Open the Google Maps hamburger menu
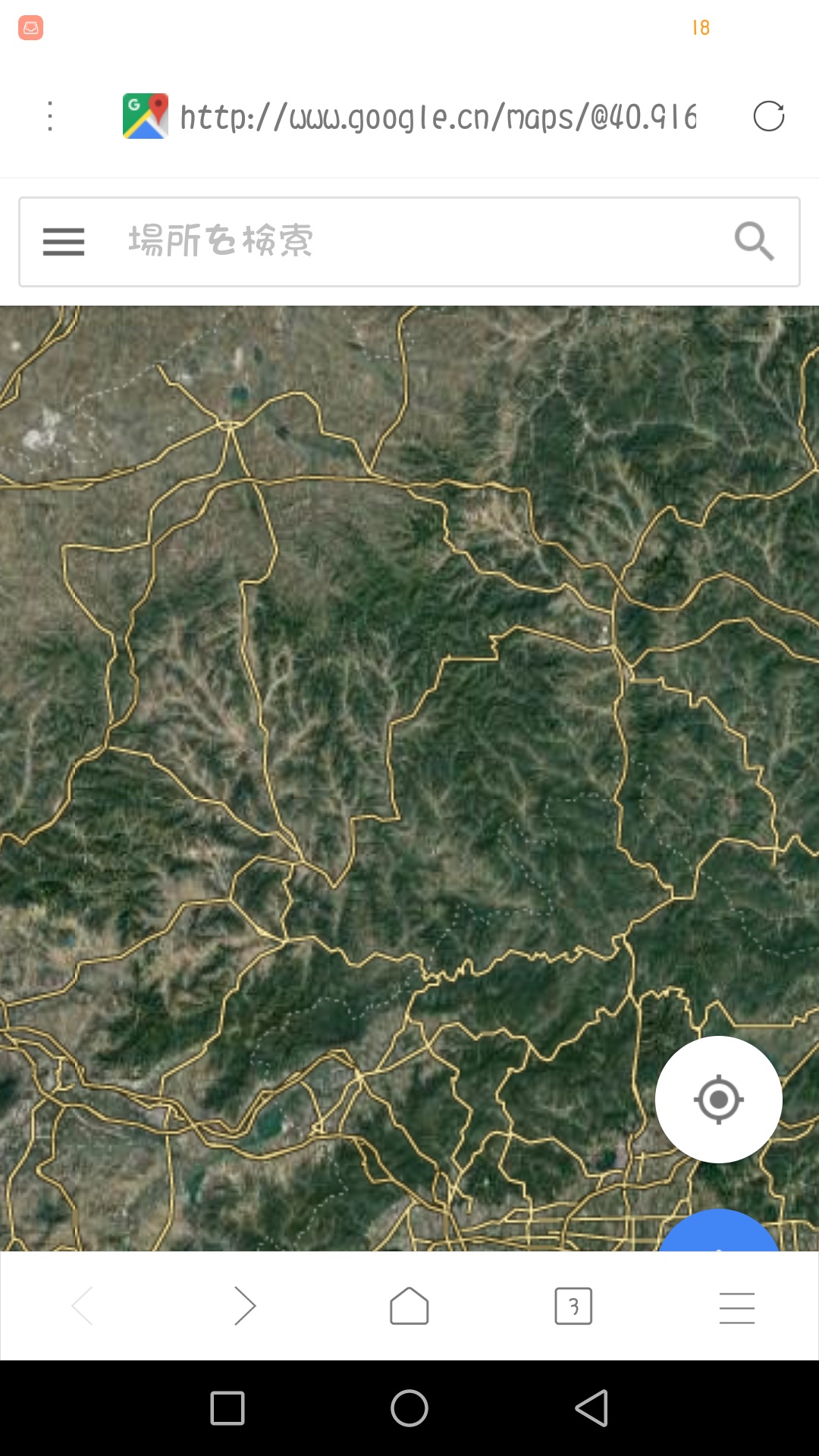This screenshot has width=819, height=1456. 64,242
